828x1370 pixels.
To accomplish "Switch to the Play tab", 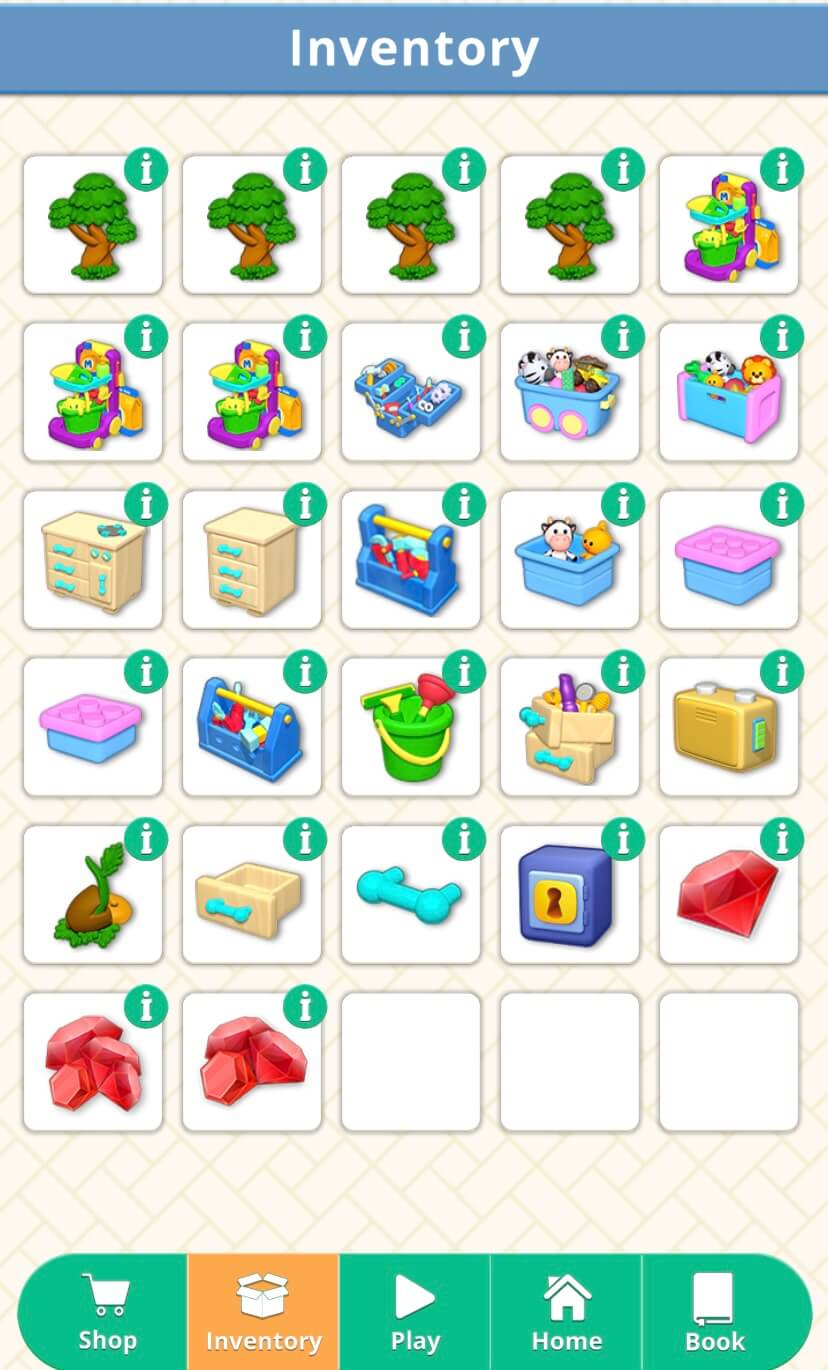I will click(x=415, y=1312).
